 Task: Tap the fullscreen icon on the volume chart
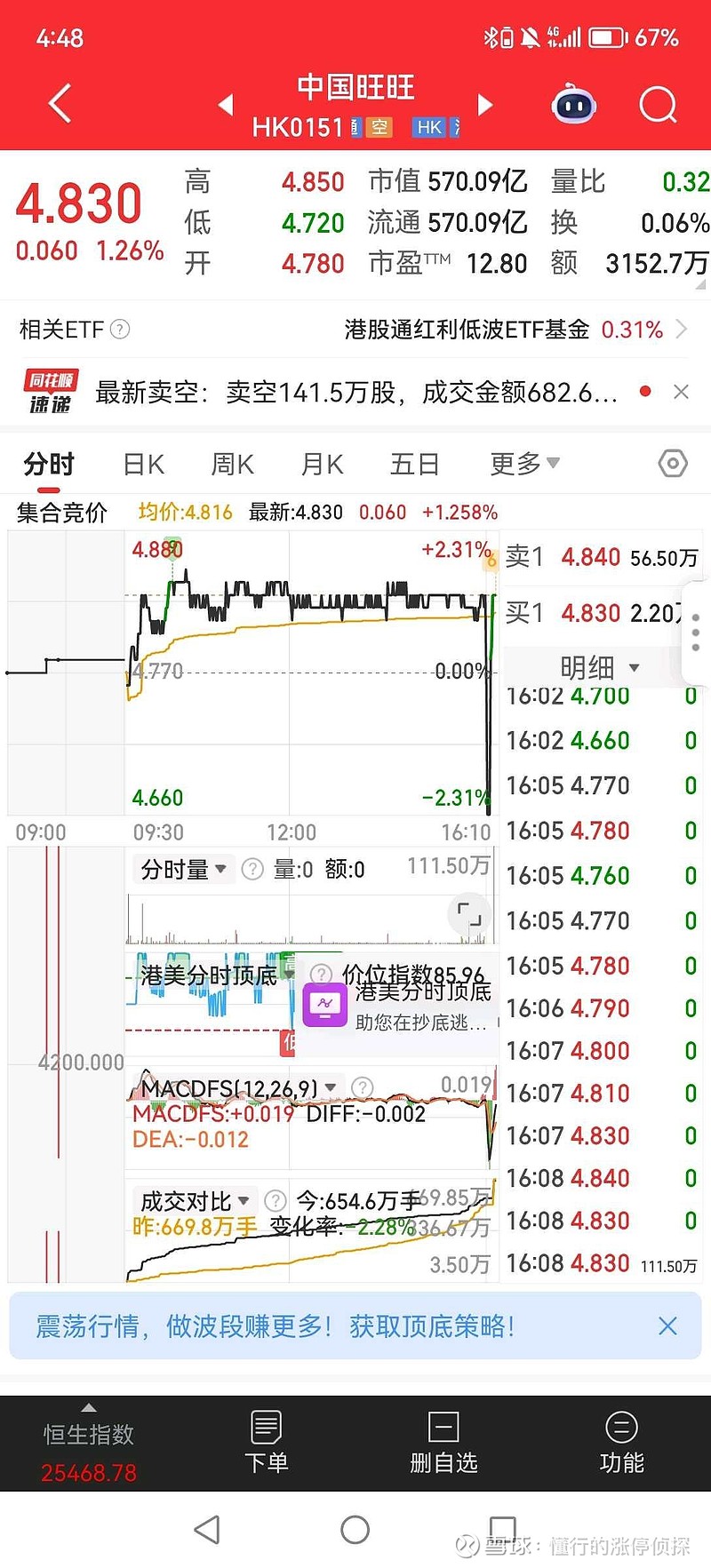click(x=468, y=914)
